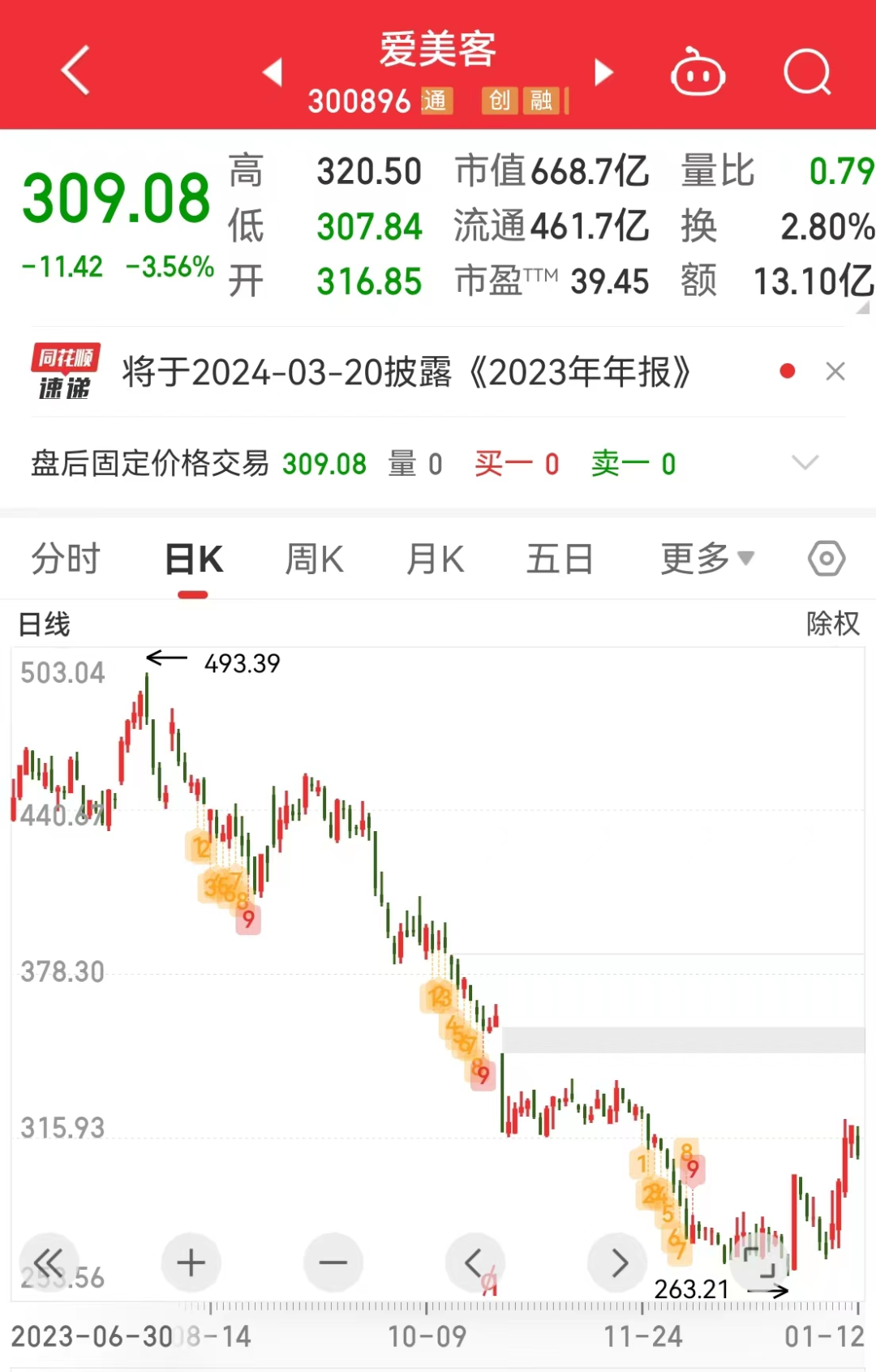Dismiss the 同花顺速递 notice
Image resolution: width=876 pixels, height=1372 pixels.
click(835, 371)
